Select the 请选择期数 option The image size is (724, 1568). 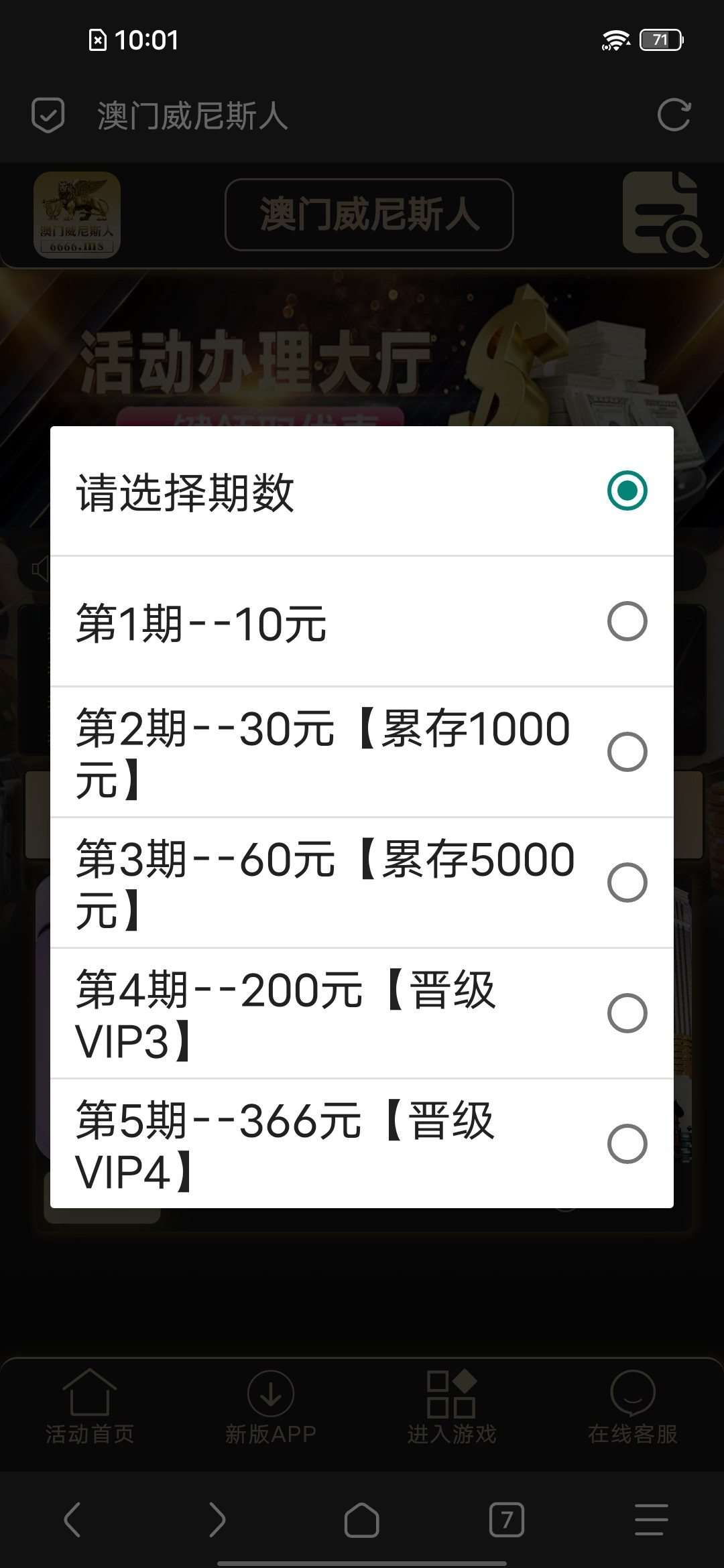point(362,491)
